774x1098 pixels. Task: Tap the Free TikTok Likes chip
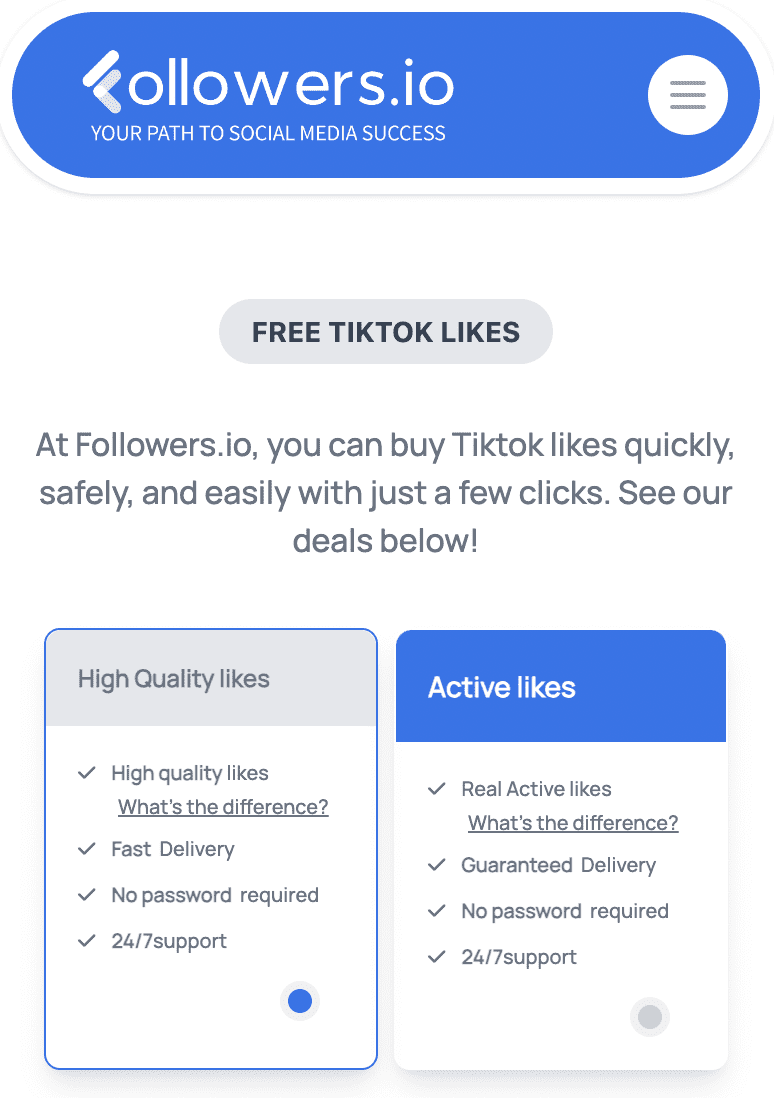385,332
